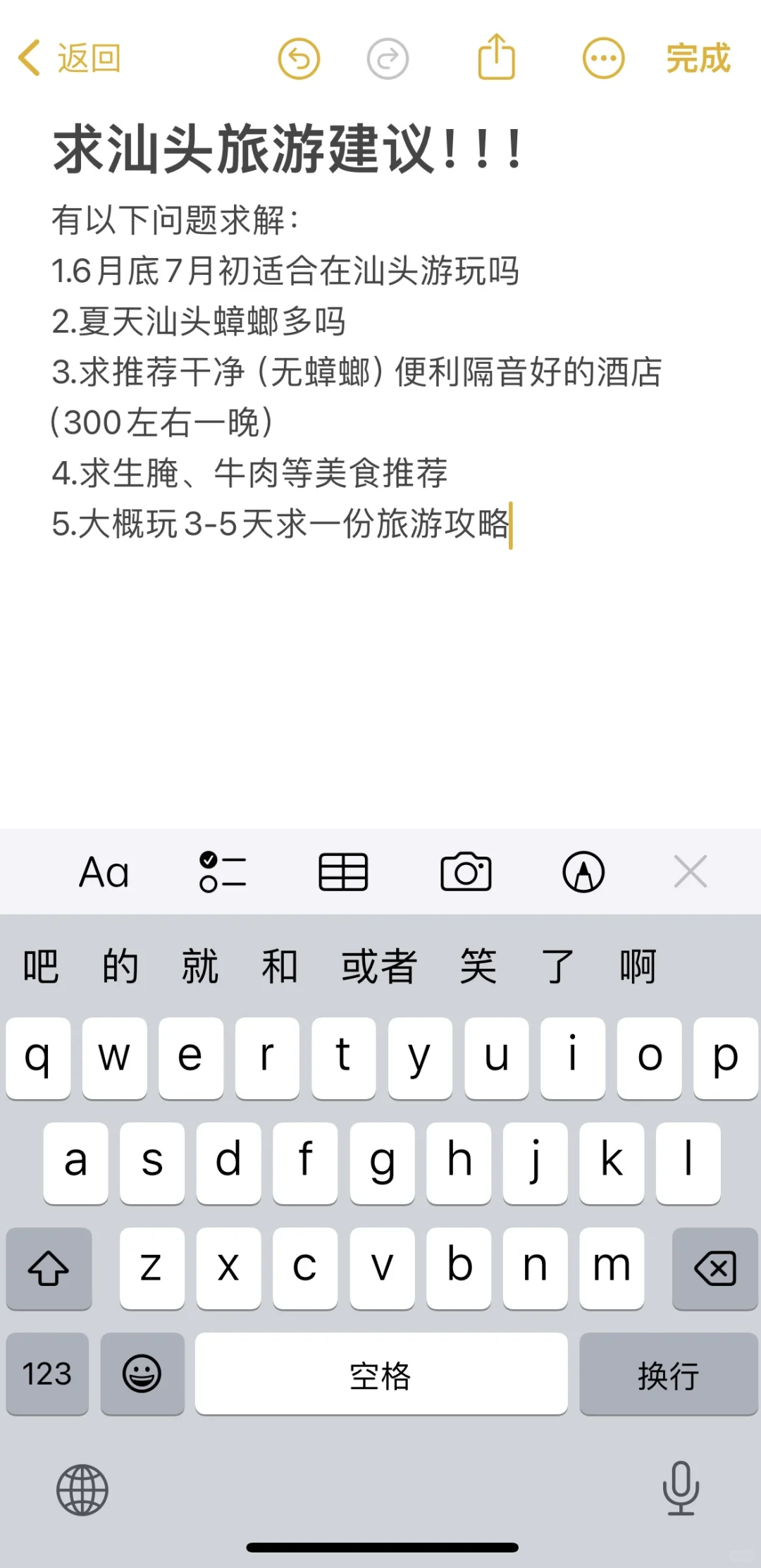Open the markup drawing tool
Image resolution: width=761 pixels, height=1568 pixels.
coord(583,872)
